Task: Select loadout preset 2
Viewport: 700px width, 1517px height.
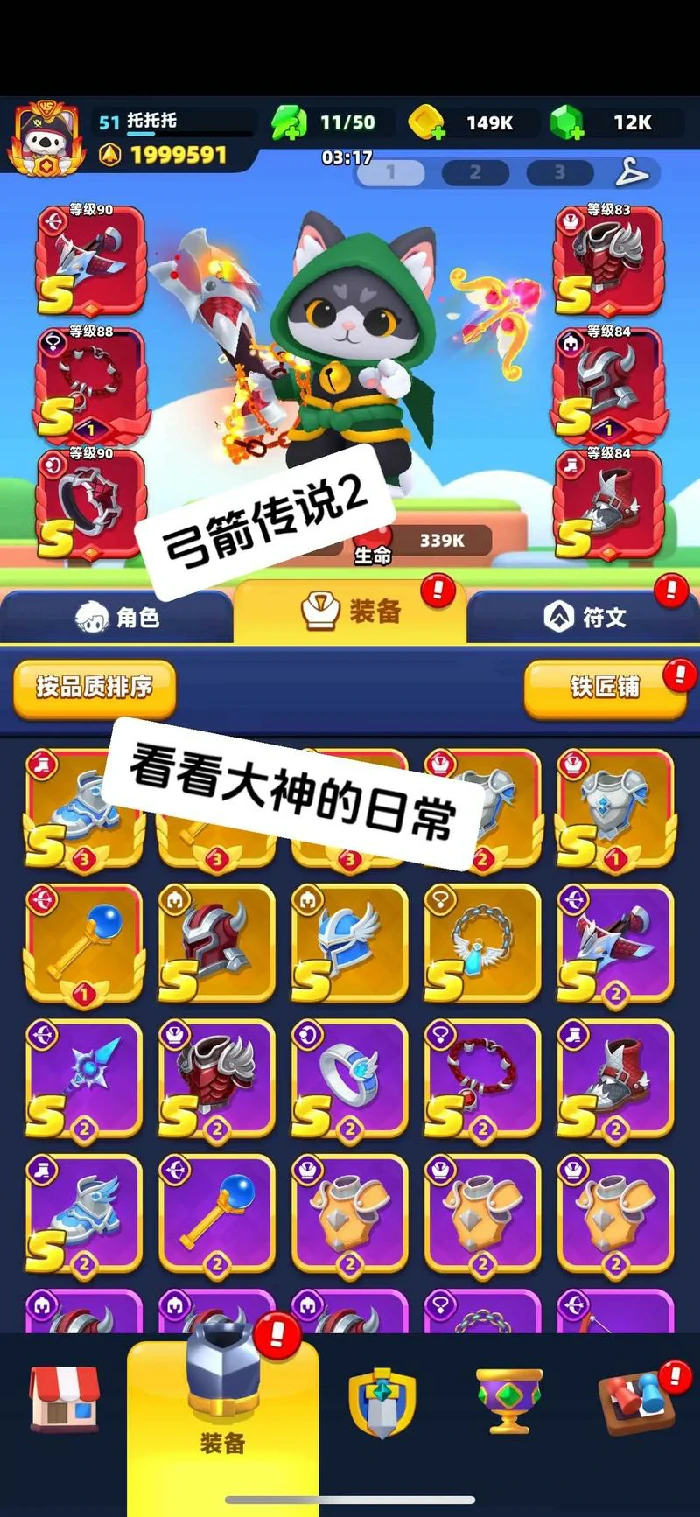Action: click(475, 172)
